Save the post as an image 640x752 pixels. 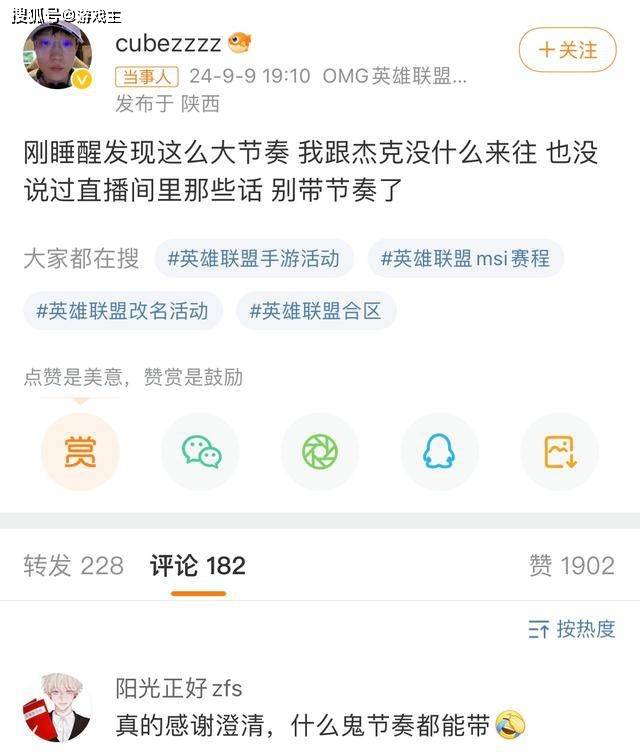coord(559,452)
